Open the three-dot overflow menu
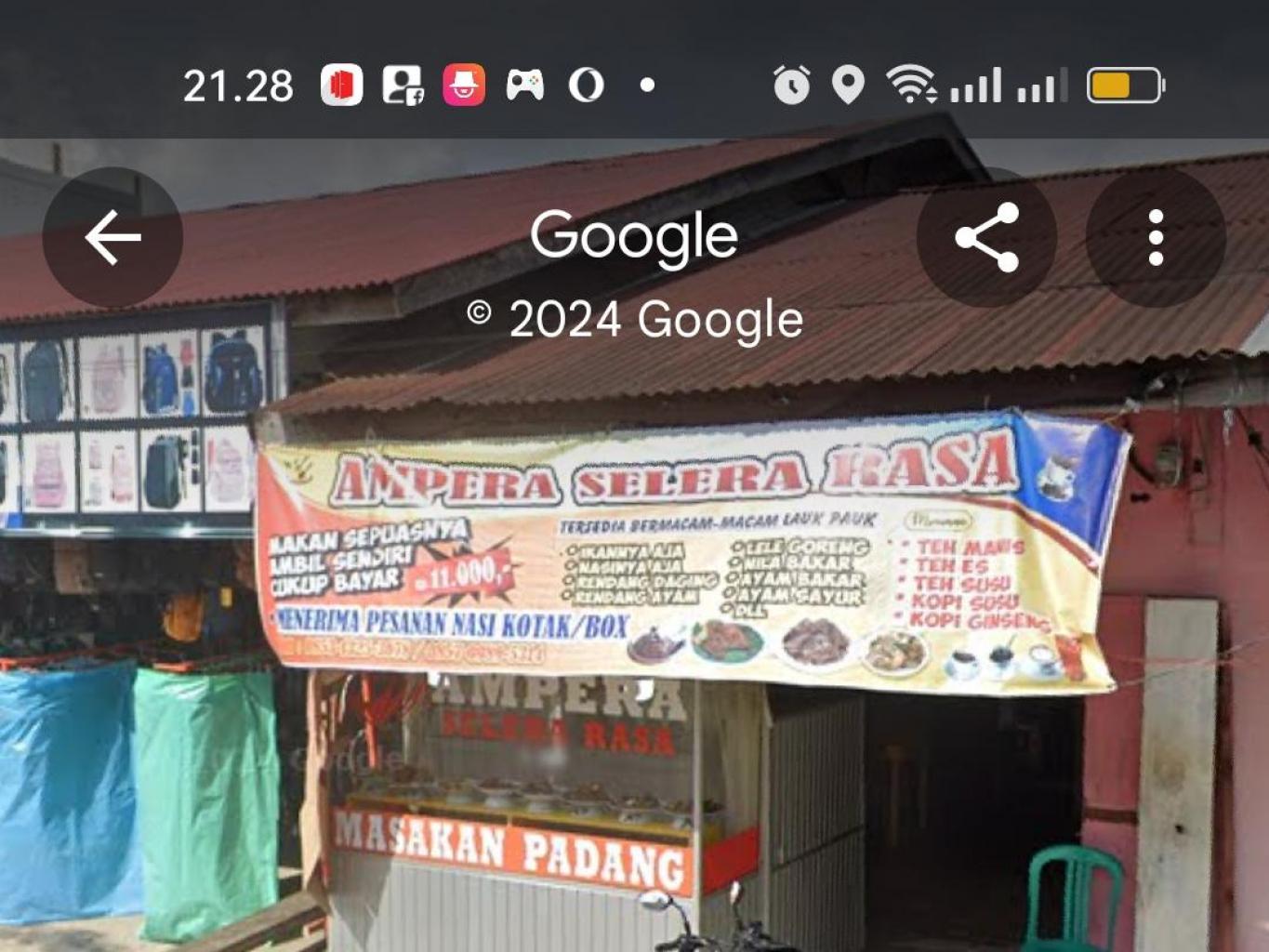Screen dimensions: 1269x952 [x=1156, y=237]
